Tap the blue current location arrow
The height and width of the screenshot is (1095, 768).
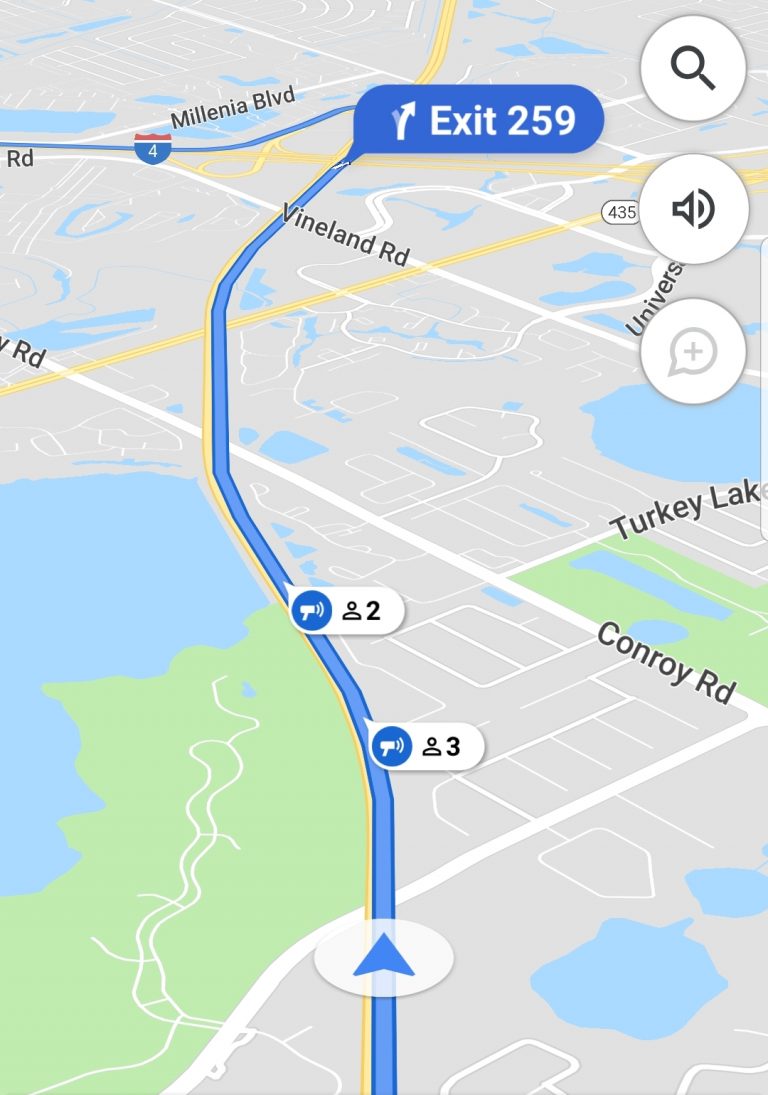(x=384, y=957)
